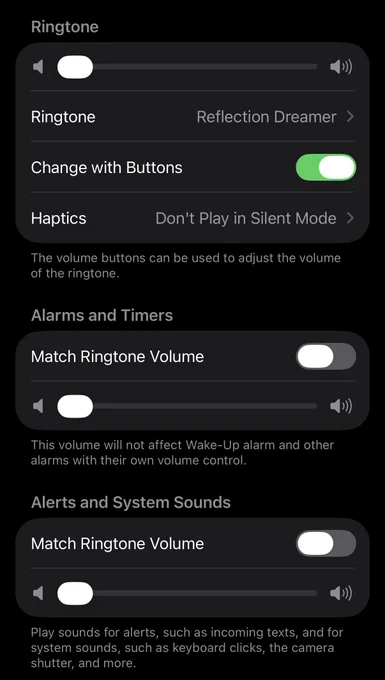Tap the Alarms and Timers volume slider
This screenshot has width=385, height=680.
(x=187, y=406)
